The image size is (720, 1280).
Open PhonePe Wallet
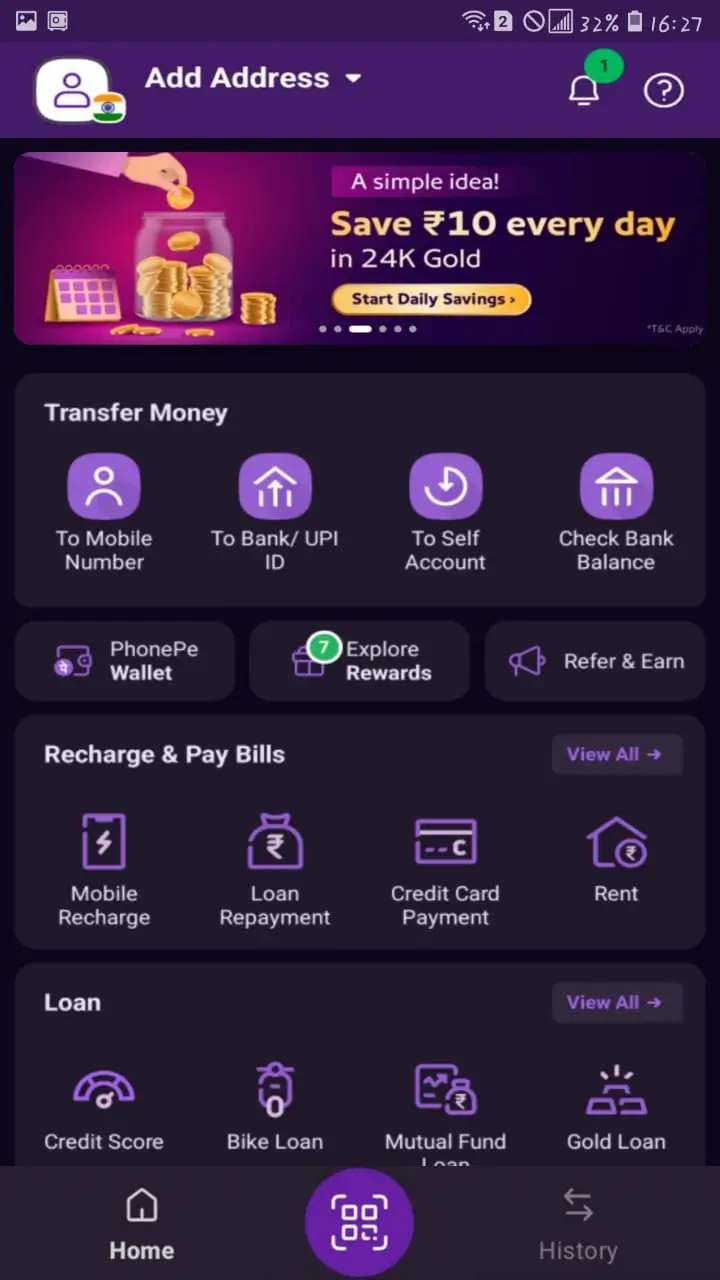125,661
